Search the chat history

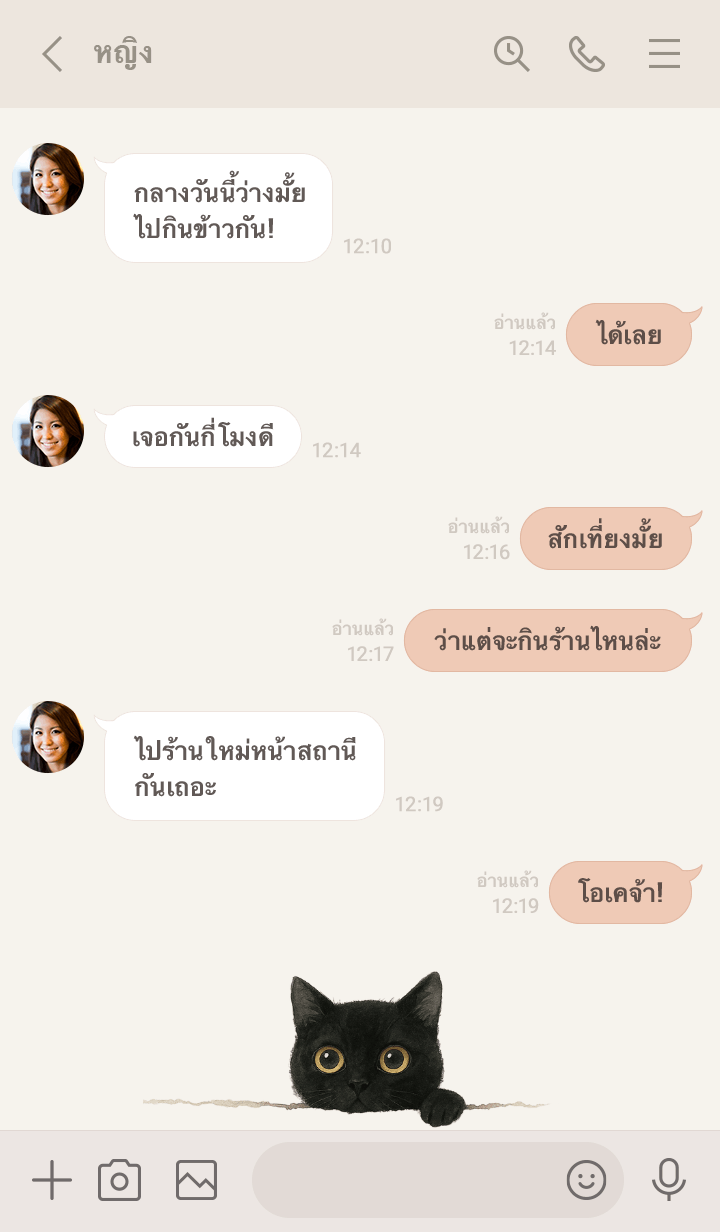click(511, 54)
